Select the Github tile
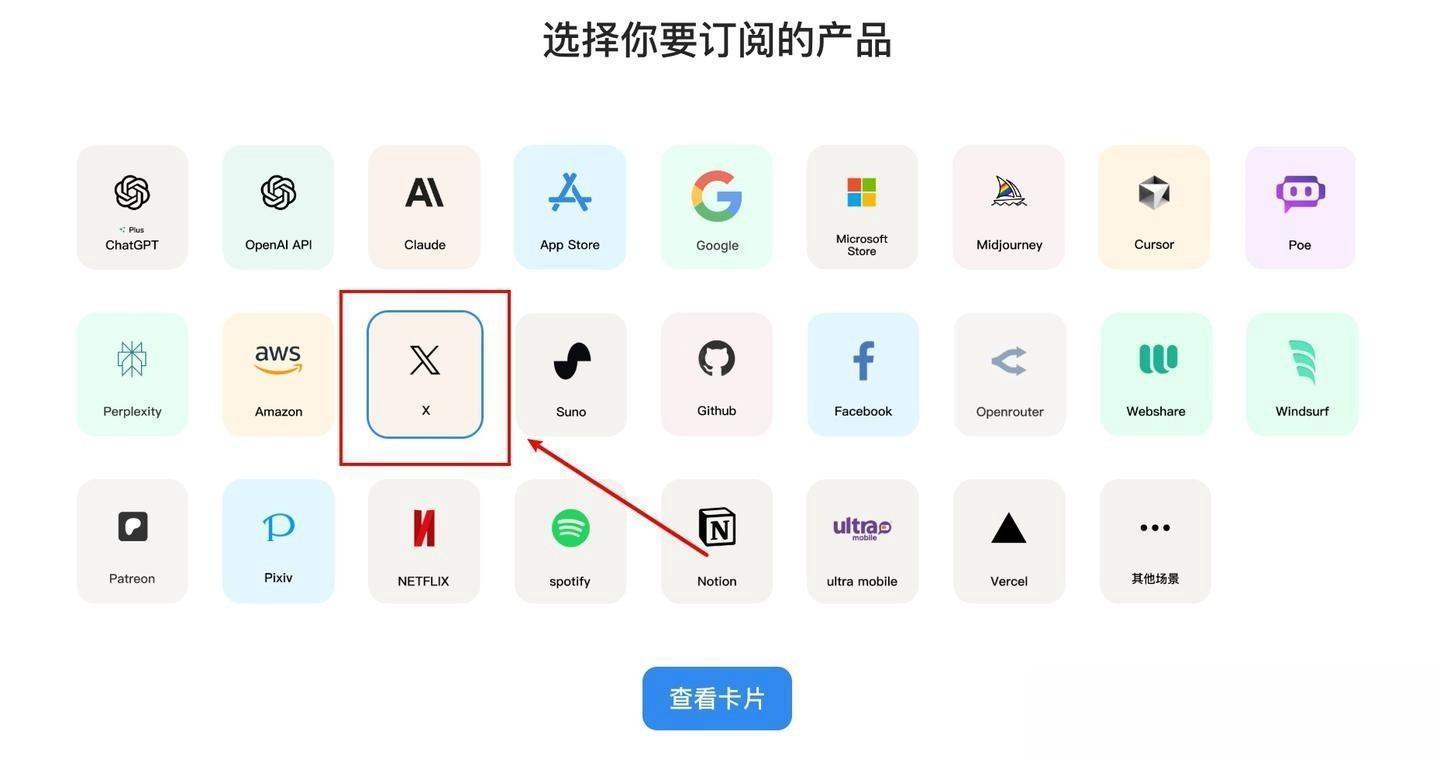The height and width of the screenshot is (766, 1440). coord(717,374)
